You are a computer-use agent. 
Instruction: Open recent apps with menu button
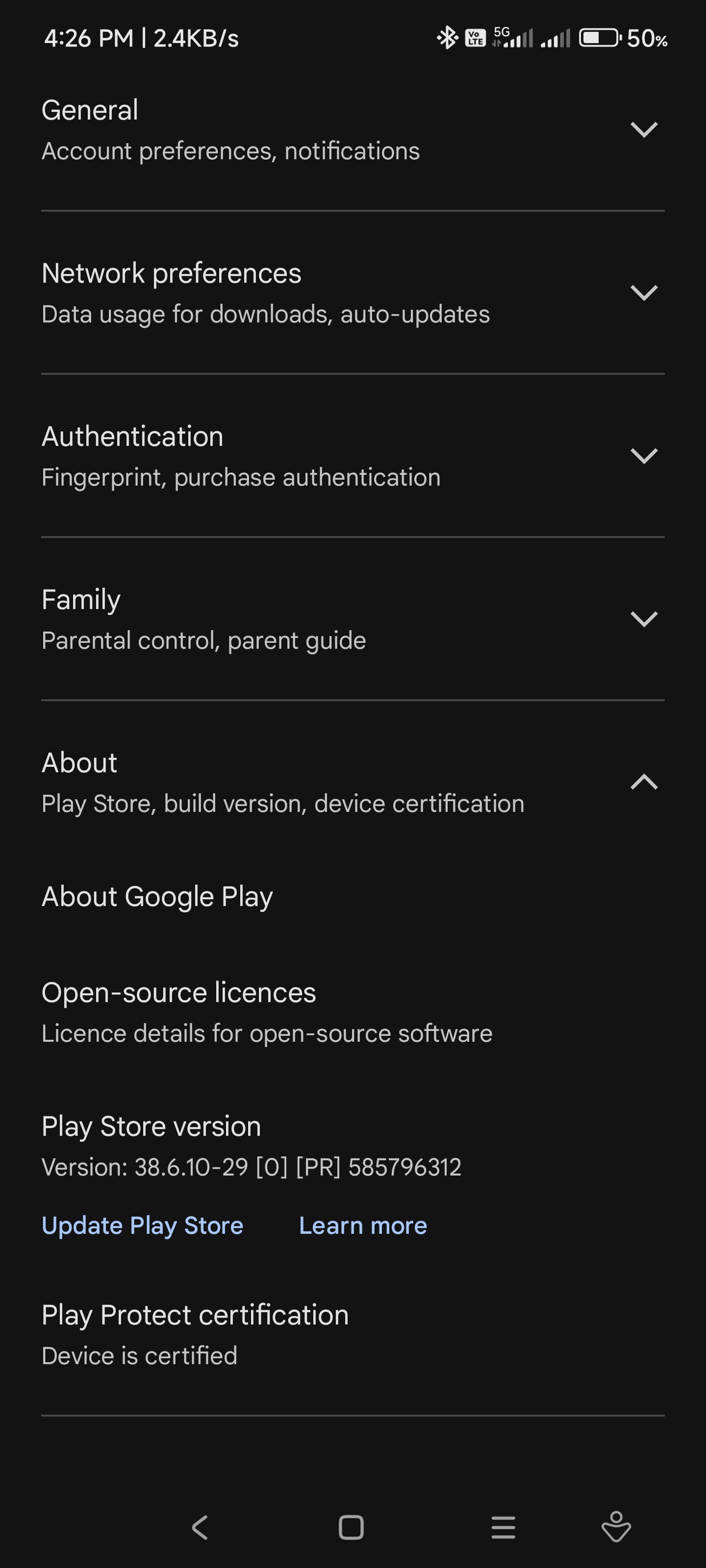(x=503, y=1527)
